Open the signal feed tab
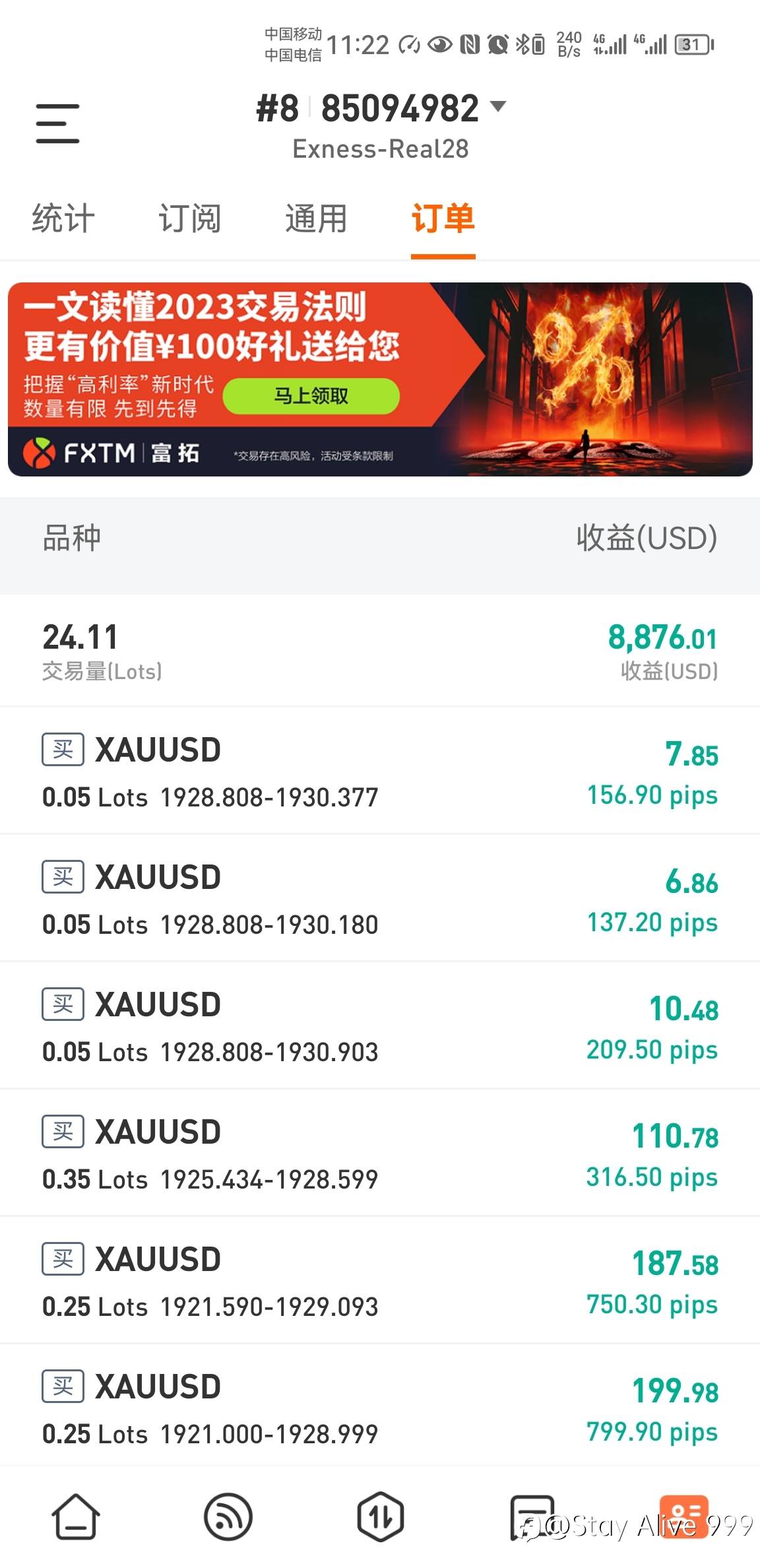Image resolution: width=760 pixels, height=1568 pixels. (228, 1517)
